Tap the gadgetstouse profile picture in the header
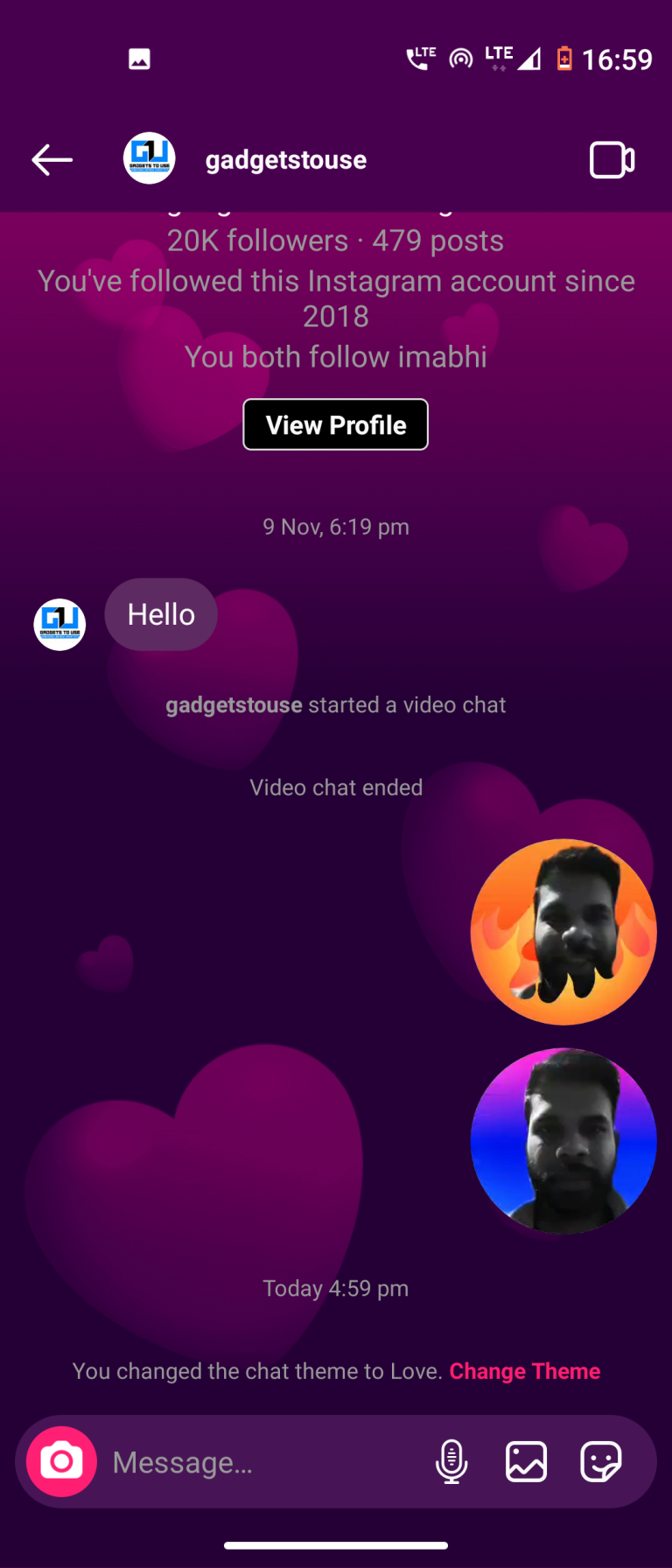Viewport: 672px width, 1568px height. click(149, 159)
